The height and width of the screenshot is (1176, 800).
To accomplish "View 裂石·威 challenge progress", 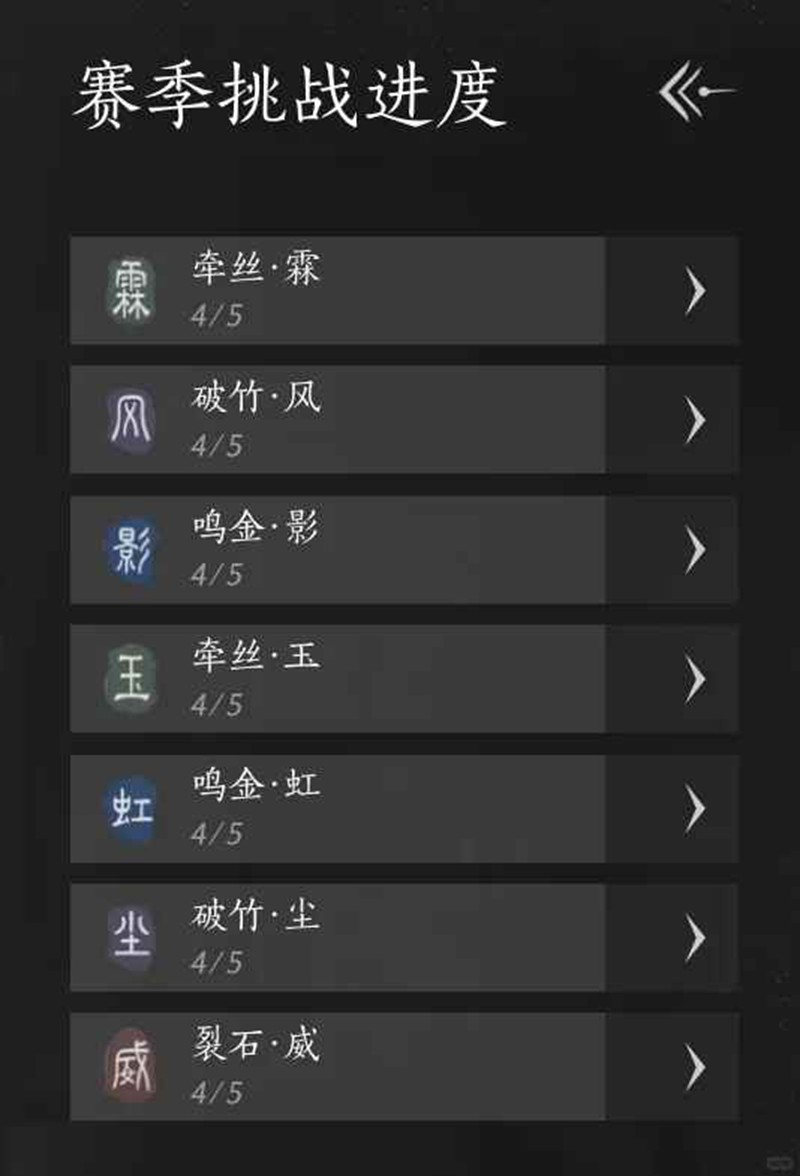I will pyautogui.click(x=404, y=1066).
